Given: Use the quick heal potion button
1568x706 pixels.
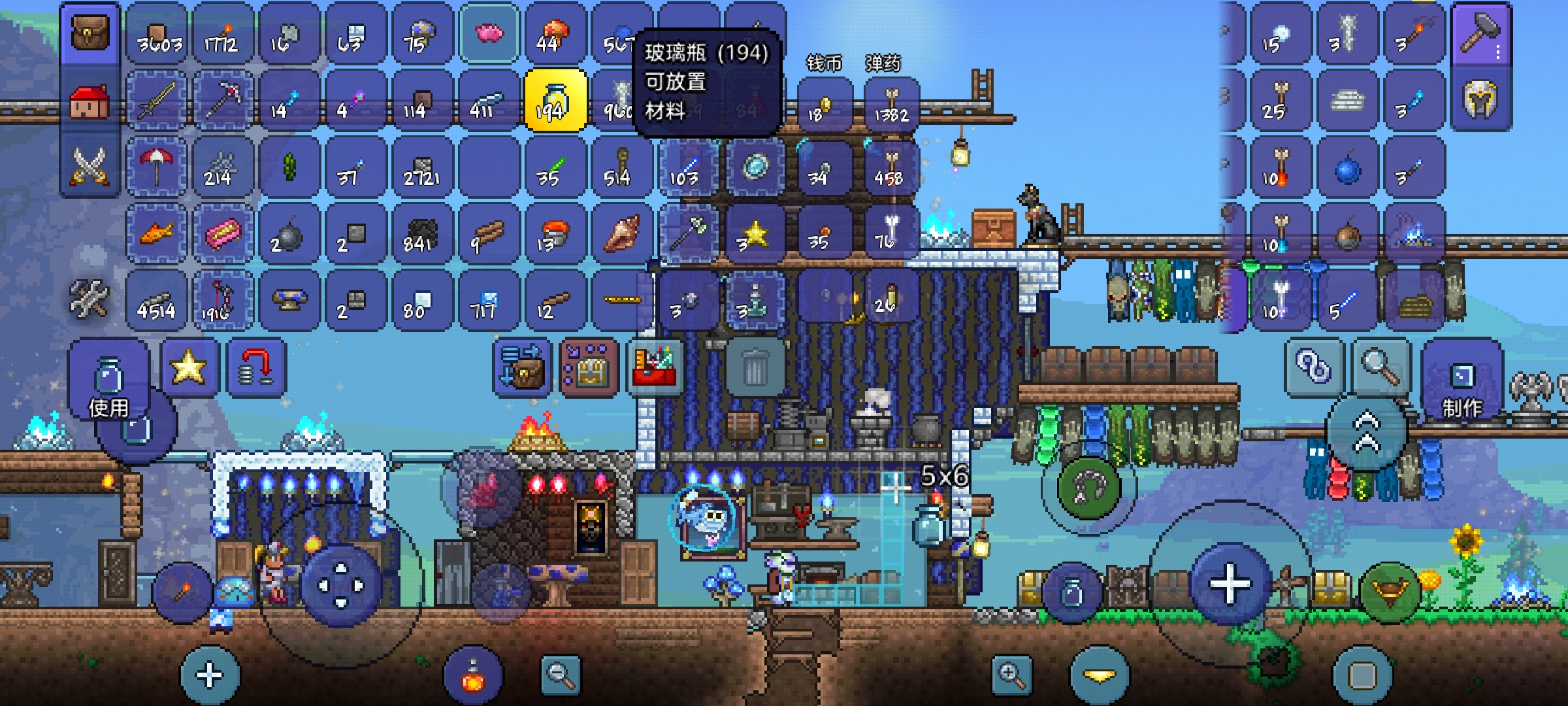Looking at the screenshot, I should point(473,675).
